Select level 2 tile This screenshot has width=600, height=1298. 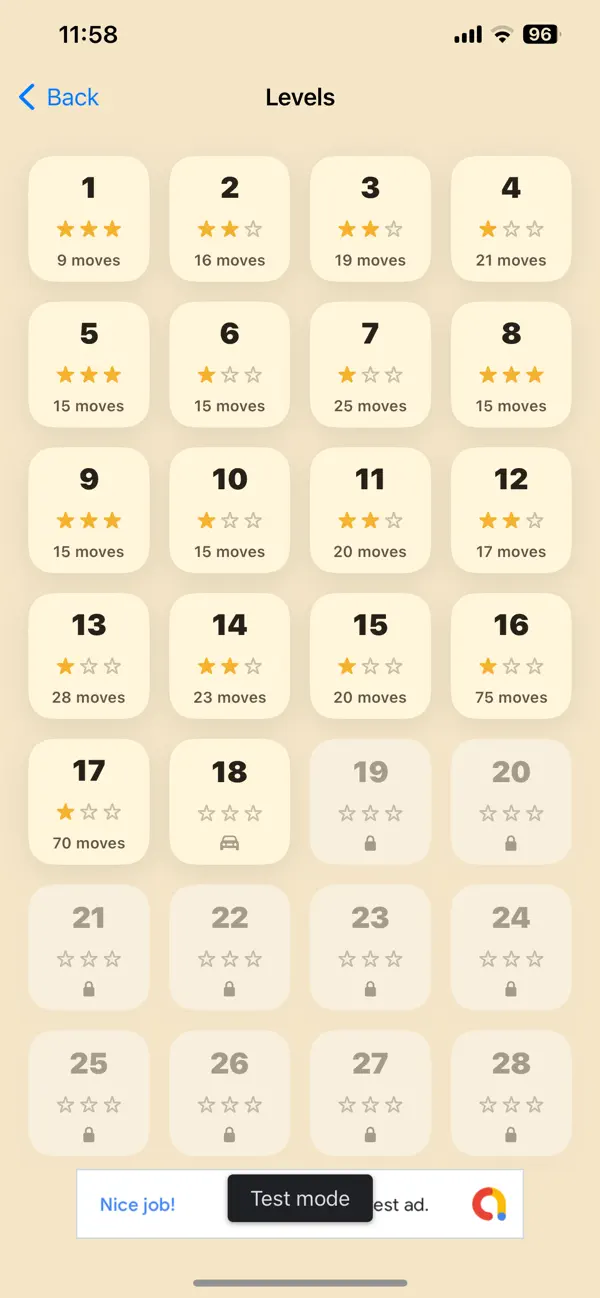pyautogui.click(x=230, y=219)
